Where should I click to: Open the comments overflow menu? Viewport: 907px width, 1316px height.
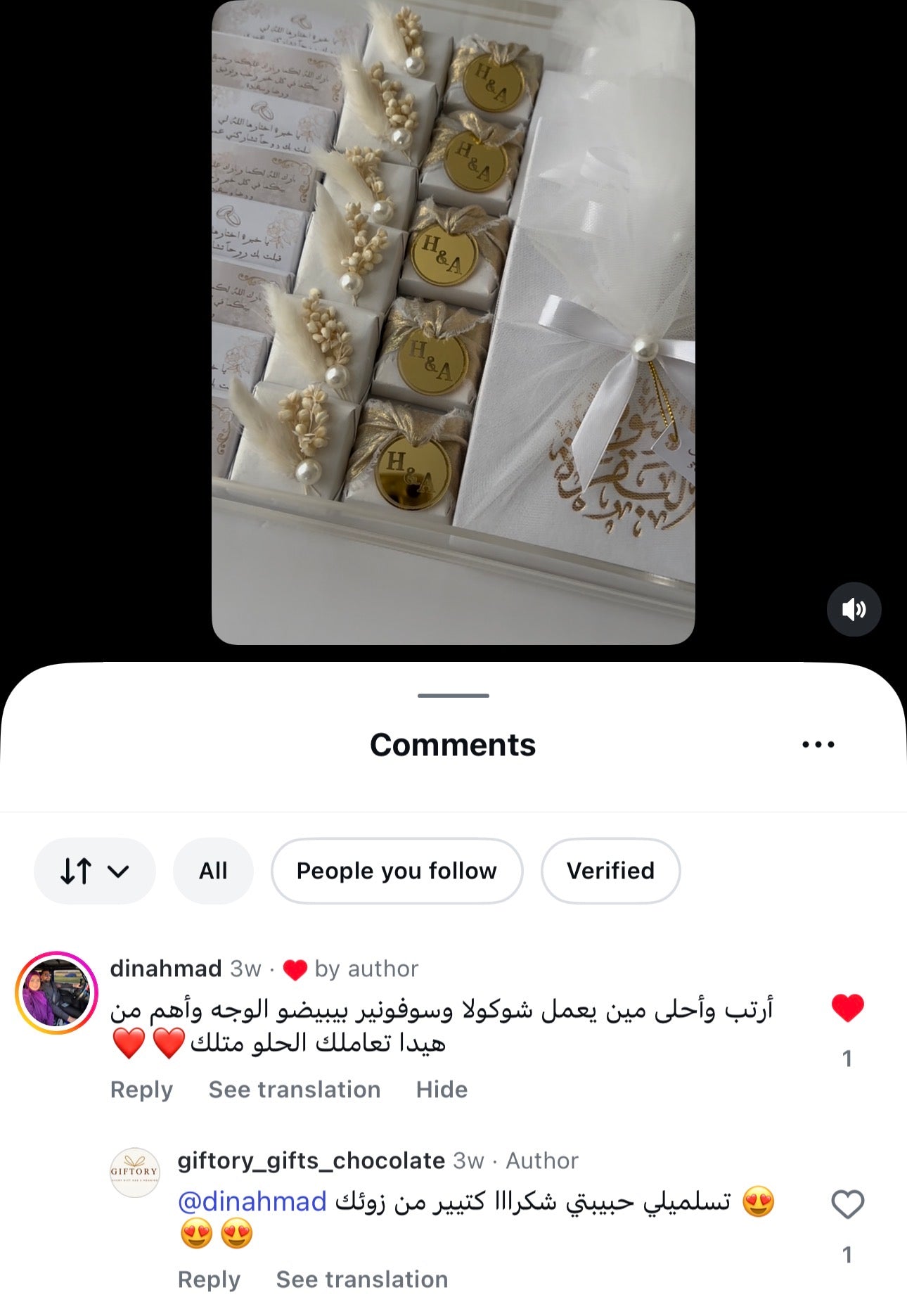pyautogui.click(x=818, y=744)
